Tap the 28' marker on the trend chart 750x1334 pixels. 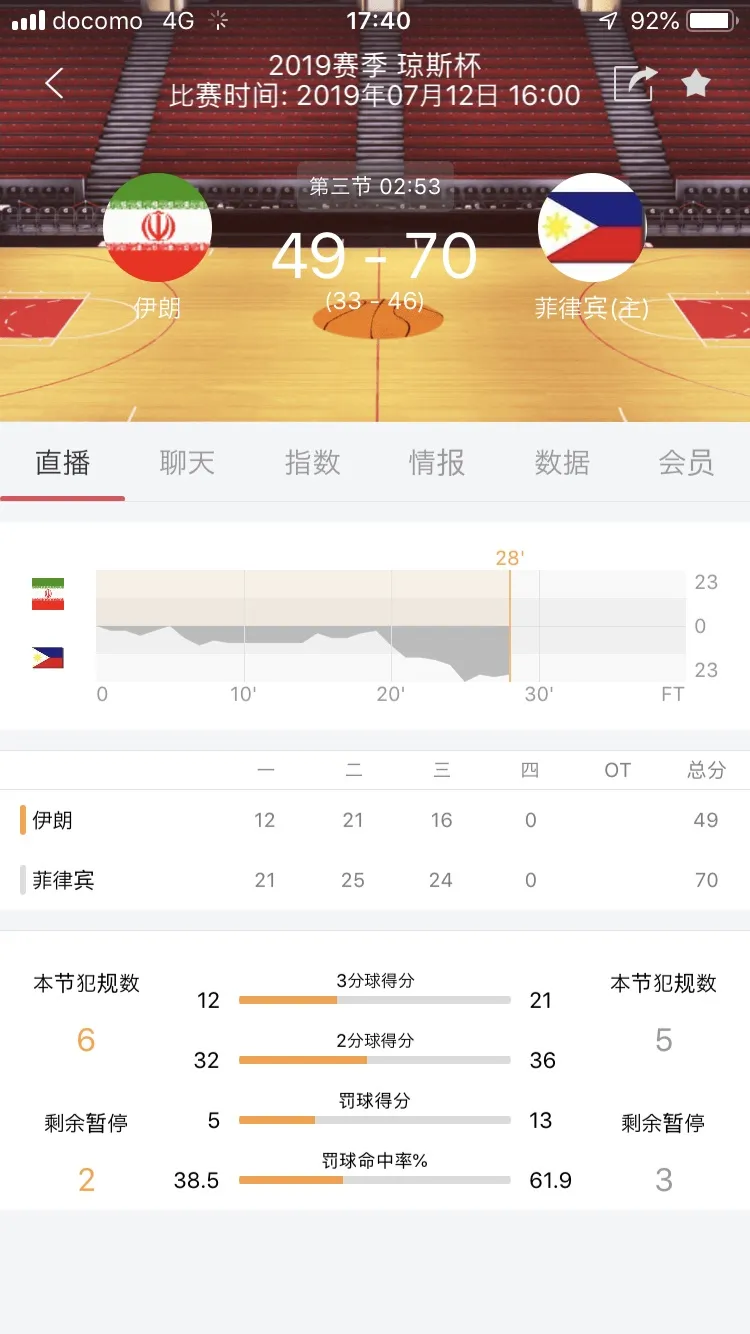click(509, 557)
